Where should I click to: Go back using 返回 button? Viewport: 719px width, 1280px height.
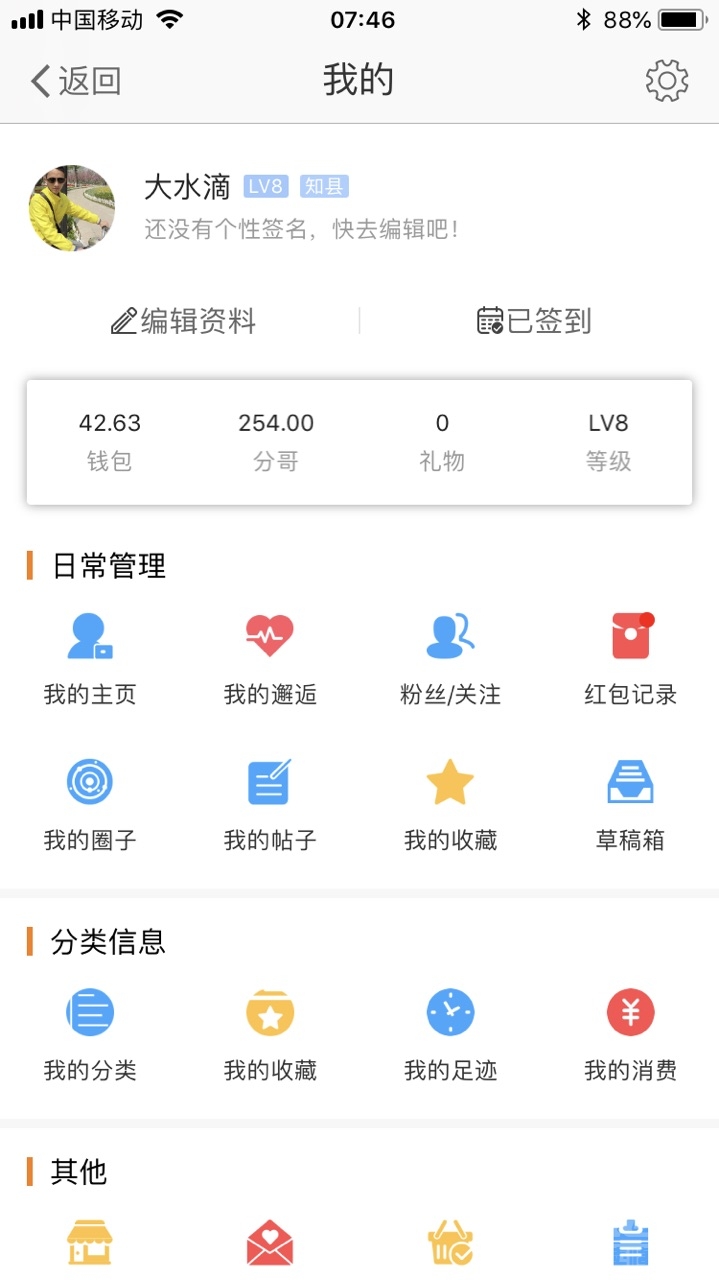[76, 81]
